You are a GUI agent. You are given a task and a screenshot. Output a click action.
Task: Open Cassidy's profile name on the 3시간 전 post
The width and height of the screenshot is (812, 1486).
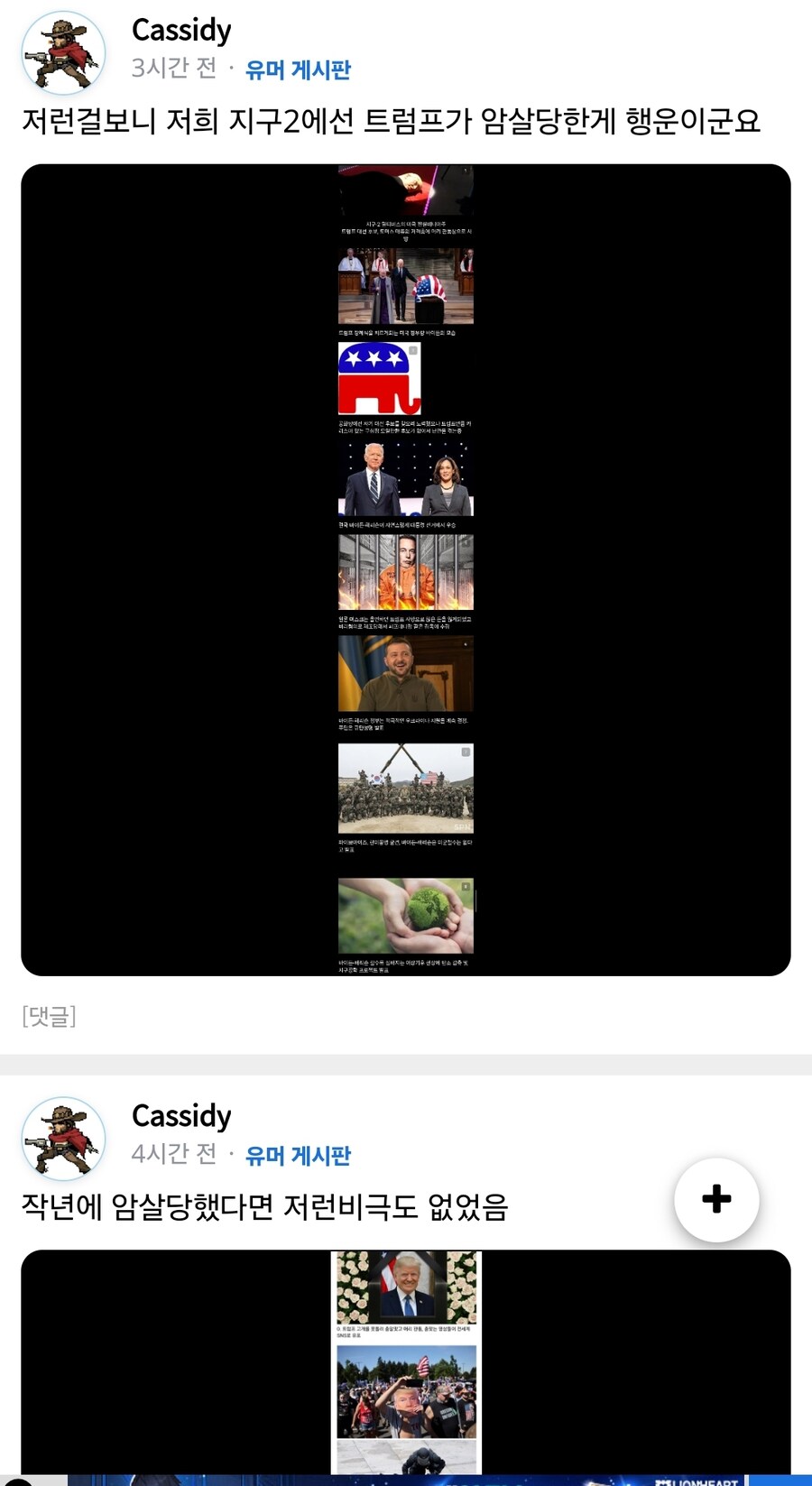click(181, 30)
